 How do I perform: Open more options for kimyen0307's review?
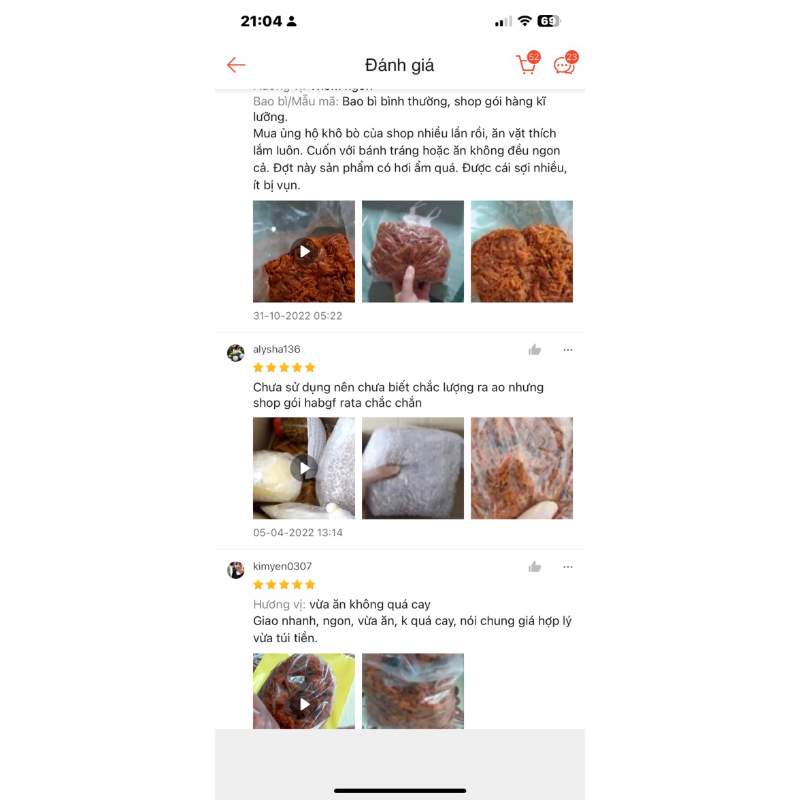click(568, 567)
